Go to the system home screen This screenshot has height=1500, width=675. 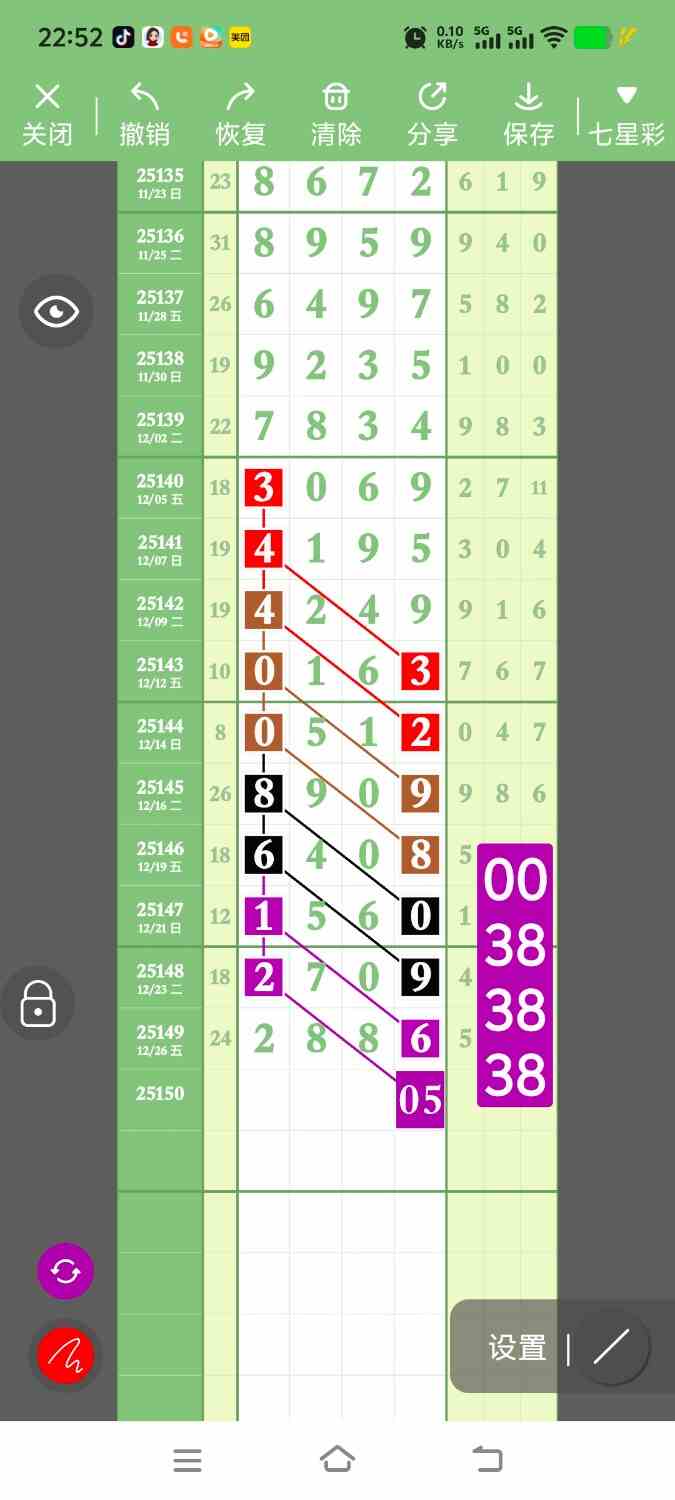pyautogui.click(x=337, y=1460)
